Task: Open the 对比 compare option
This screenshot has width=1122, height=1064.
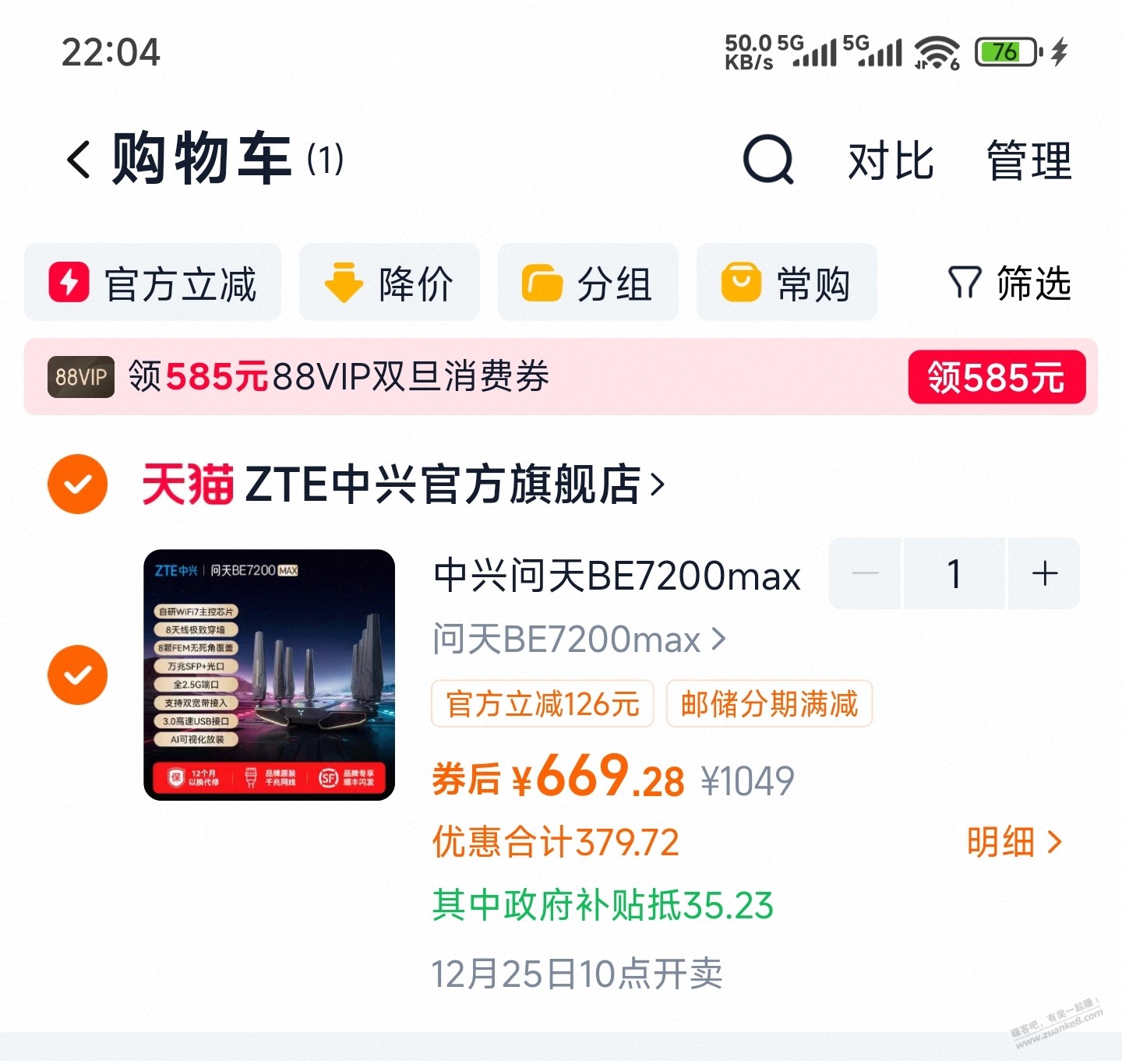Action: (x=891, y=161)
